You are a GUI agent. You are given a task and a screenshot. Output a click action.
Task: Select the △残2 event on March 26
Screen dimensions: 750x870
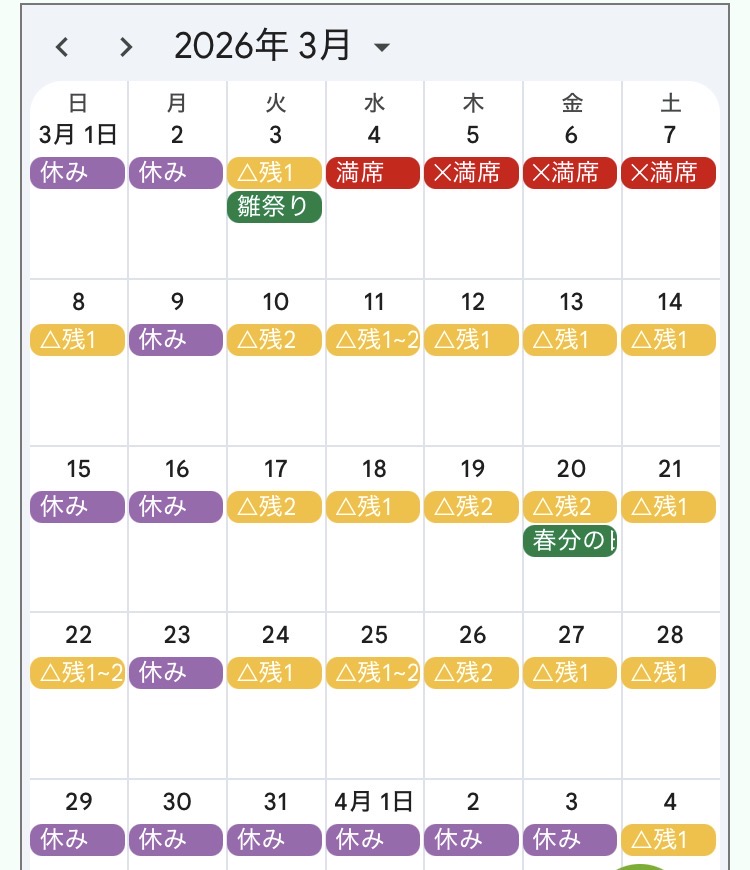click(471, 673)
